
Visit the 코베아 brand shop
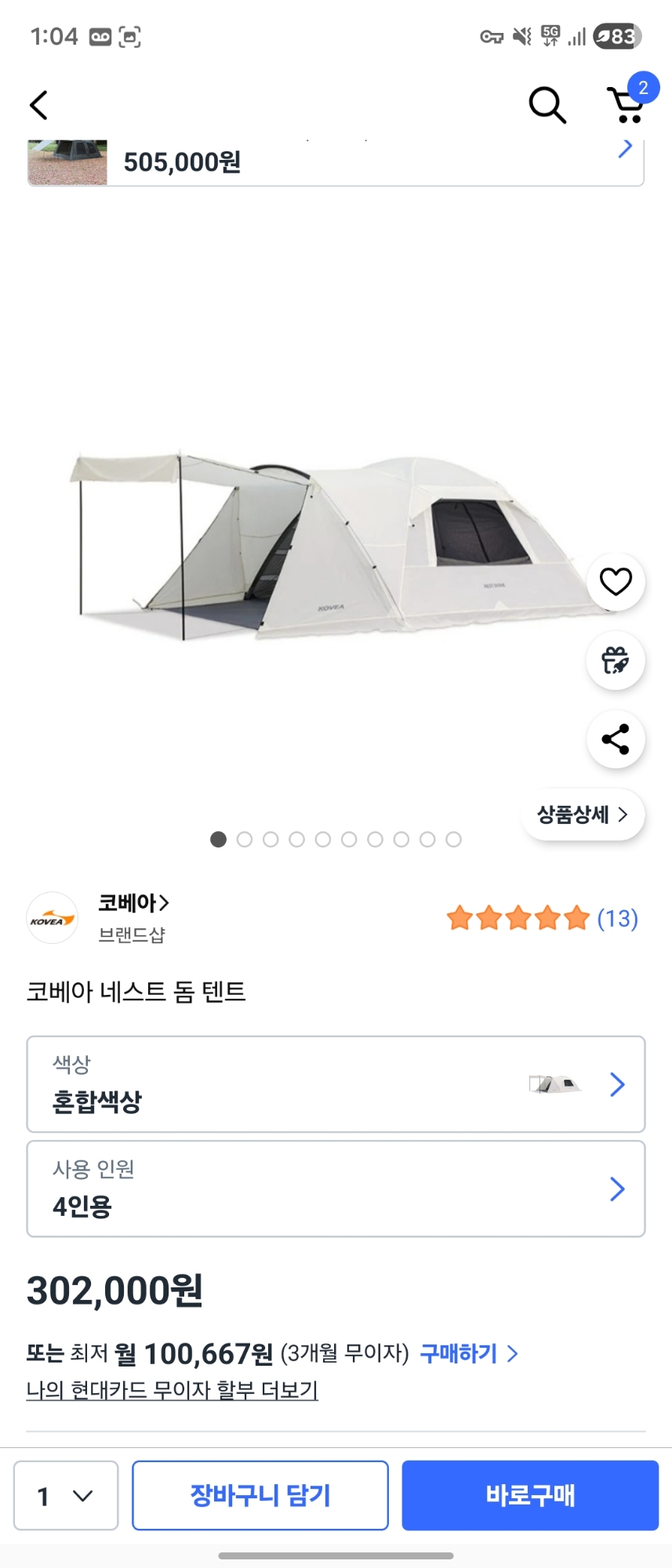[133, 904]
